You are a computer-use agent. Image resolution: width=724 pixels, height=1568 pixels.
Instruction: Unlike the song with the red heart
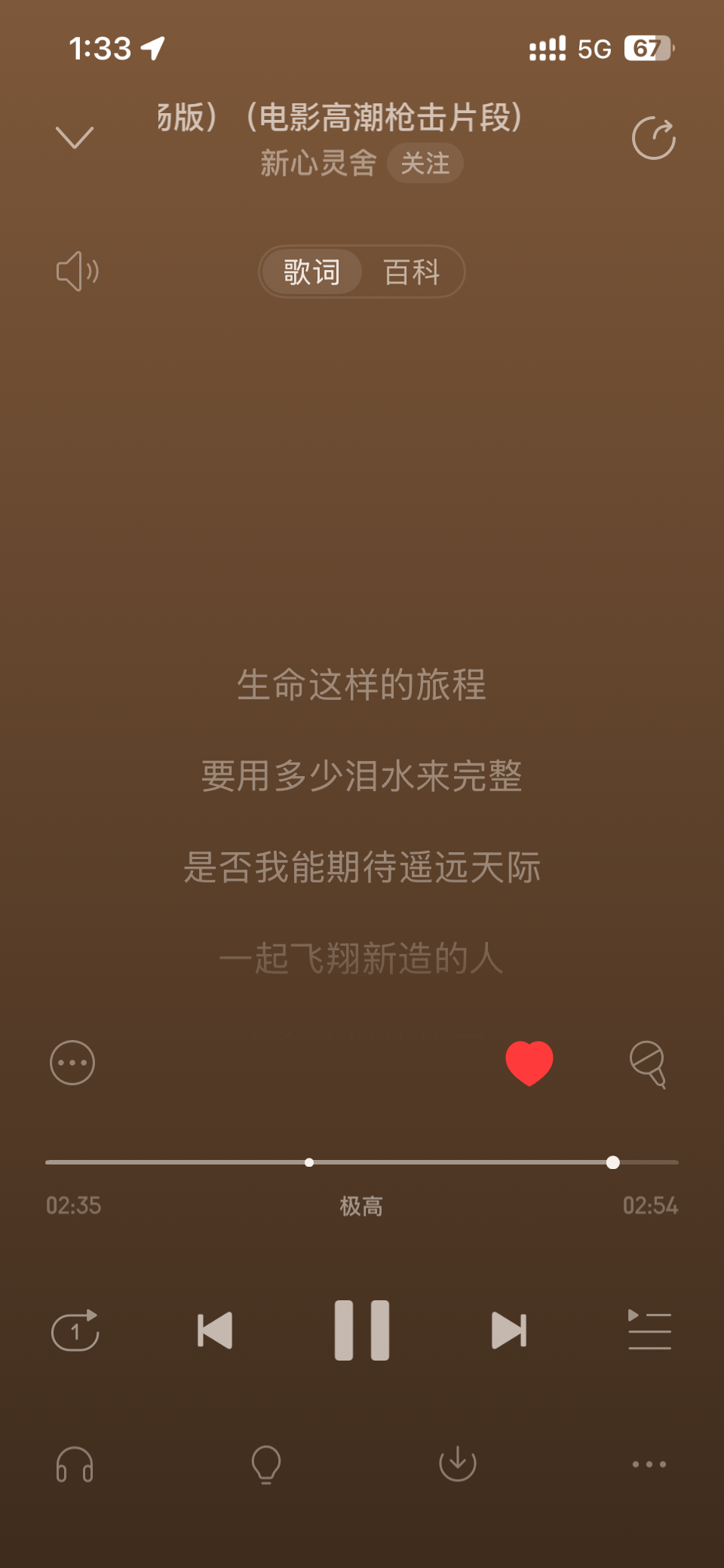coord(529,1063)
